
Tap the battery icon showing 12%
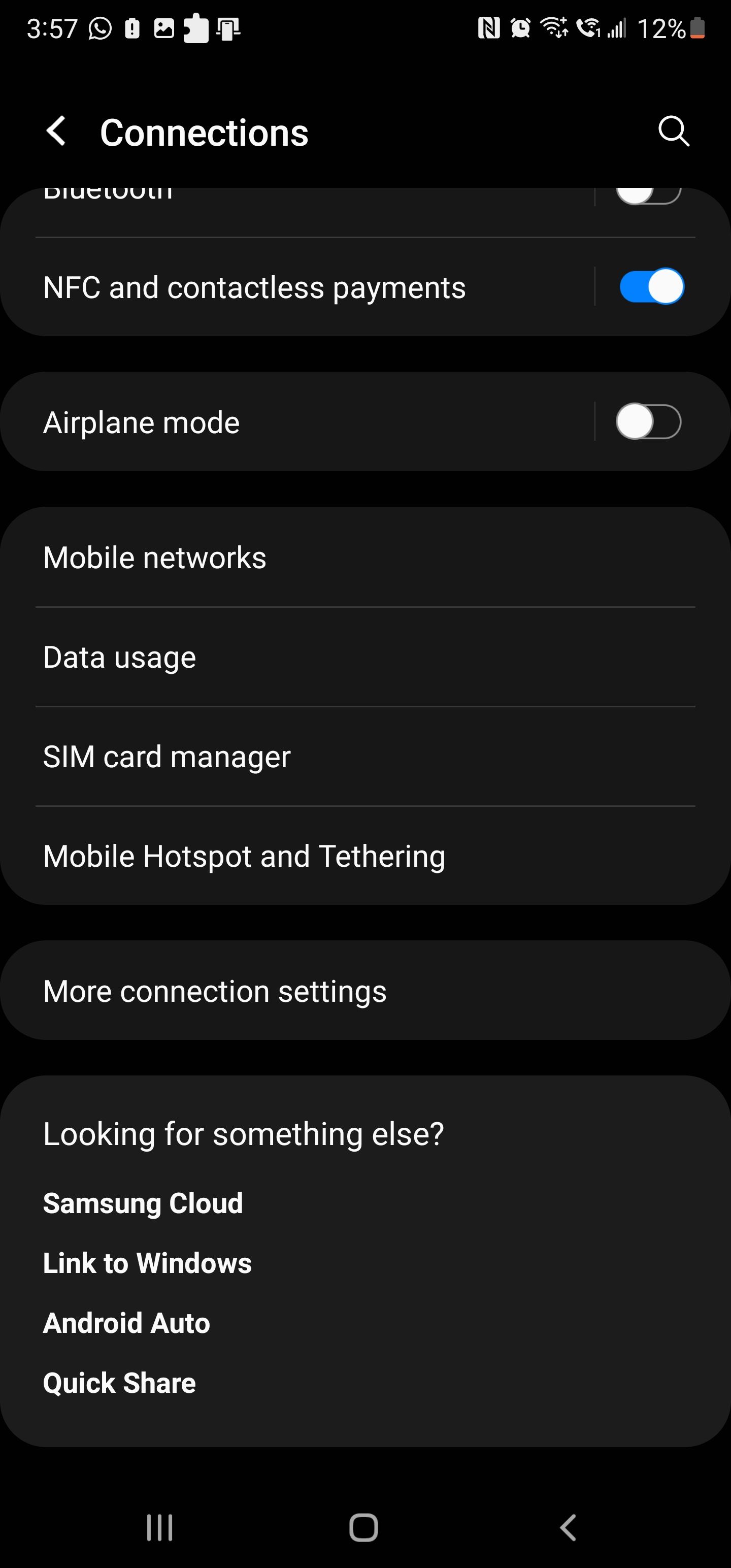click(x=697, y=27)
